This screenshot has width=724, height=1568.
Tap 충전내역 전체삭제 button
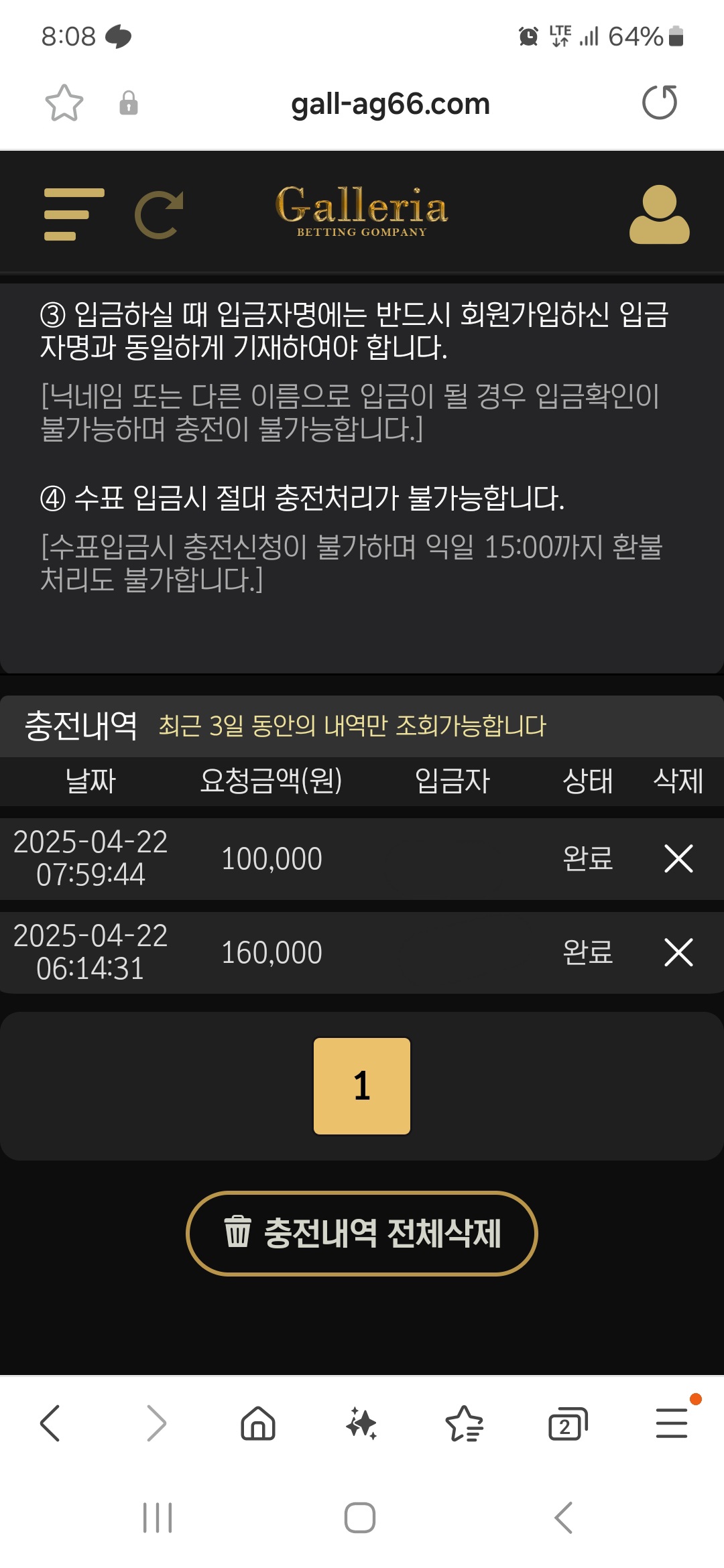(x=362, y=1233)
